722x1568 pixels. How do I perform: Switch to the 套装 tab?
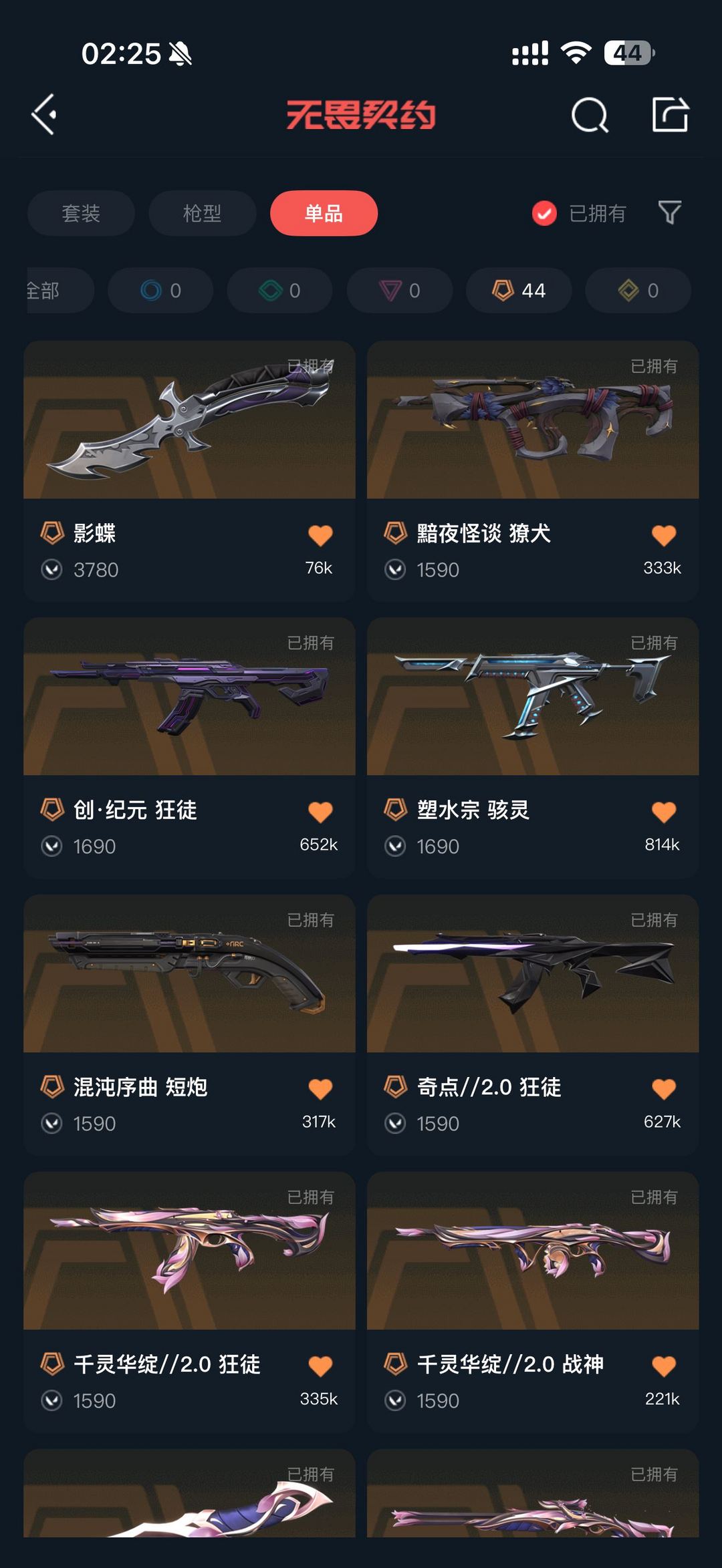81,212
